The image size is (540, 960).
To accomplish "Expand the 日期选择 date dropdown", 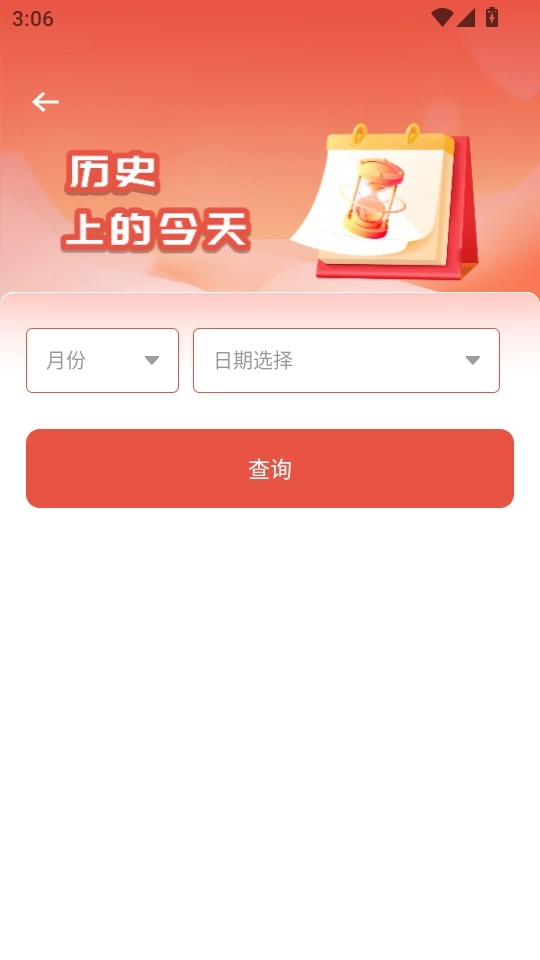I will pyautogui.click(x=347, y=361).
